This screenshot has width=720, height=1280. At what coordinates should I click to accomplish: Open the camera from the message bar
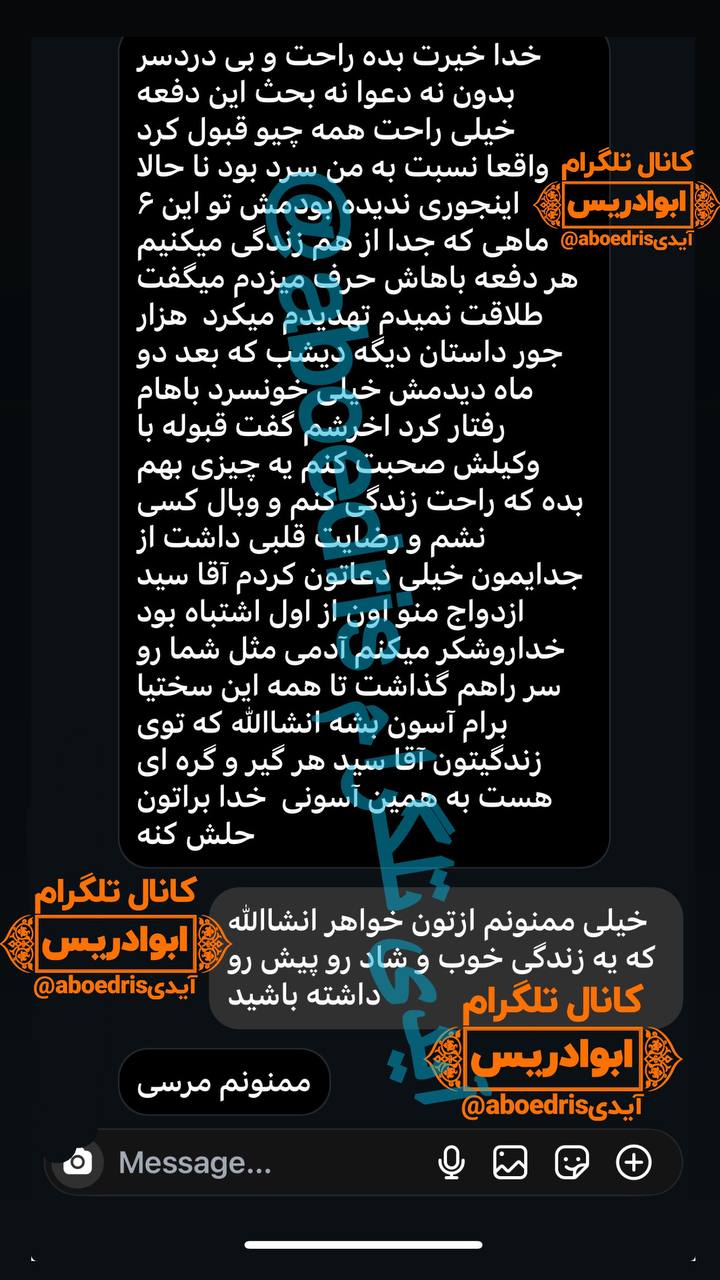[77, 1162]
